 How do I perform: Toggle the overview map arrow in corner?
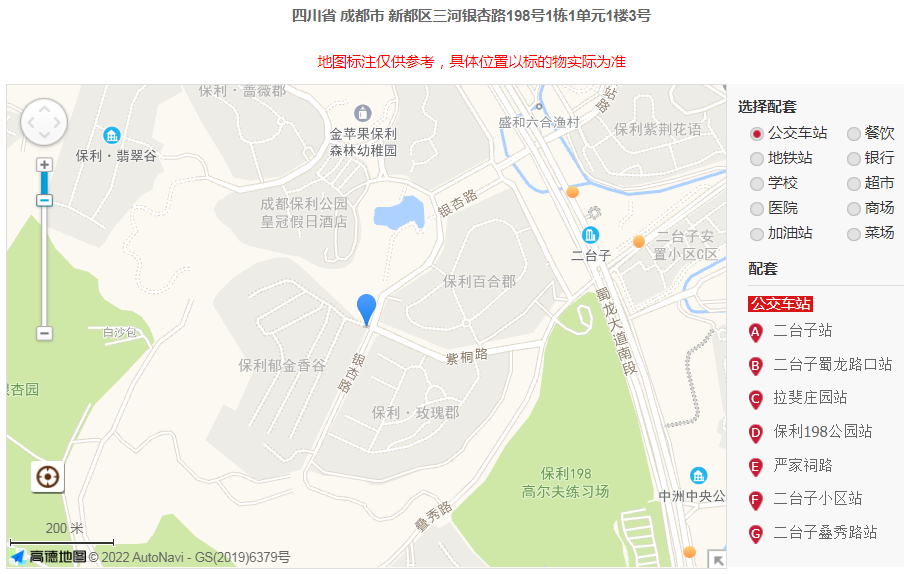717,559
